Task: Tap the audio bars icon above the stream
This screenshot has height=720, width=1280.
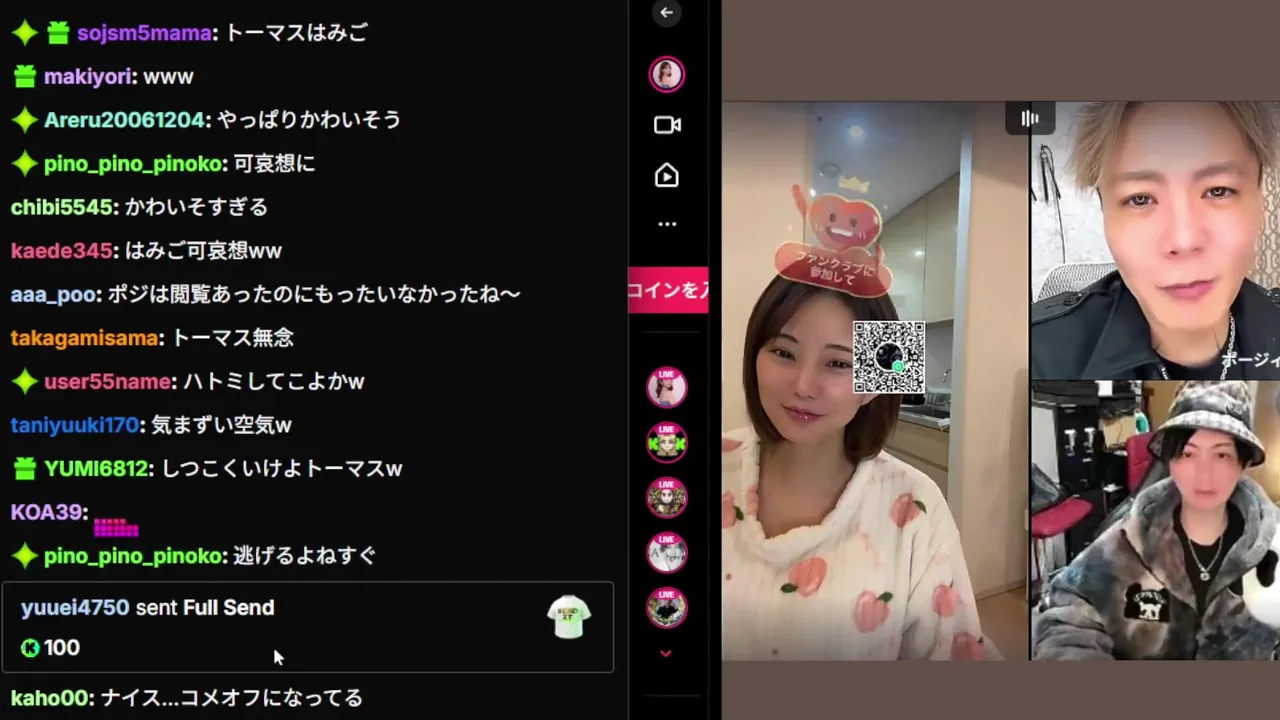Action: (x=1030, y=119)
